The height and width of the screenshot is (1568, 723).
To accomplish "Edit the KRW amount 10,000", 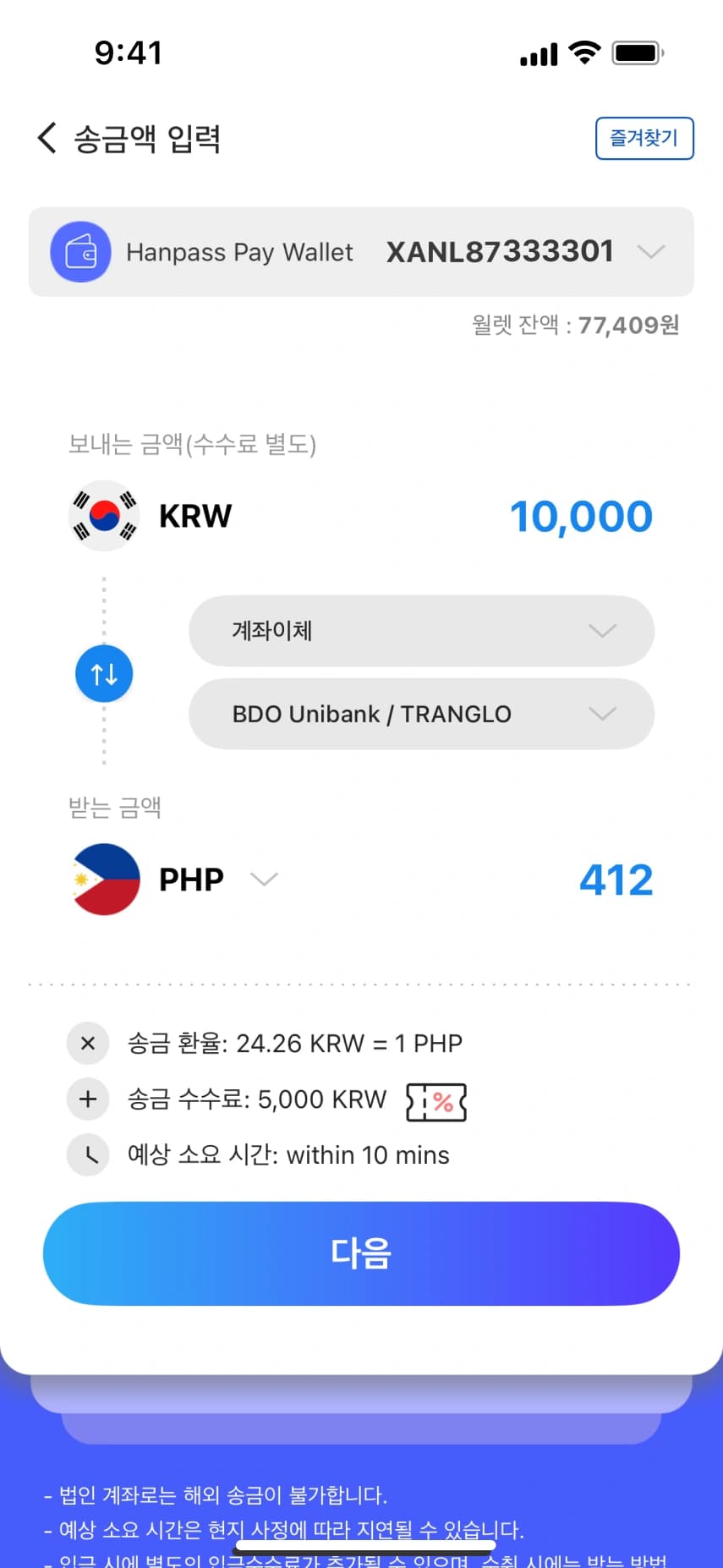I will (580, 517).
